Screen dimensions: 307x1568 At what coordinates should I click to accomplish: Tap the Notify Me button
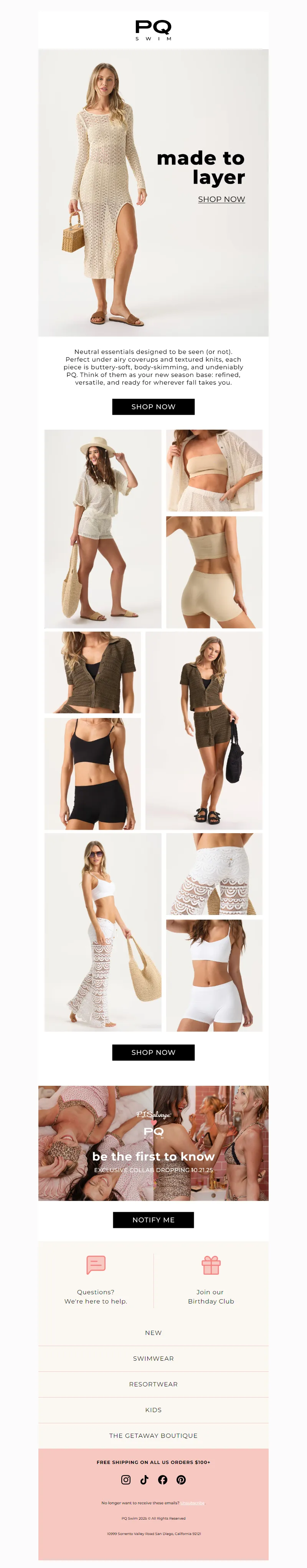(x=153, y=1219)
